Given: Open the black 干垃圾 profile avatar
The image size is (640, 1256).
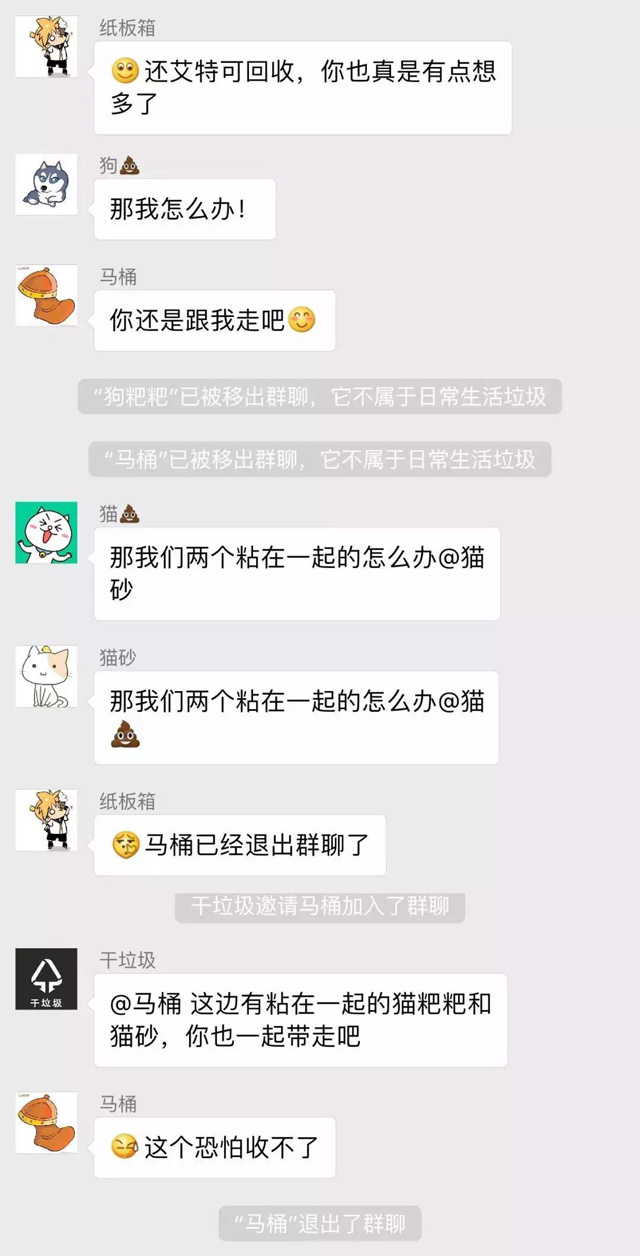Looking at the screenshot, I should pos(46,978).
